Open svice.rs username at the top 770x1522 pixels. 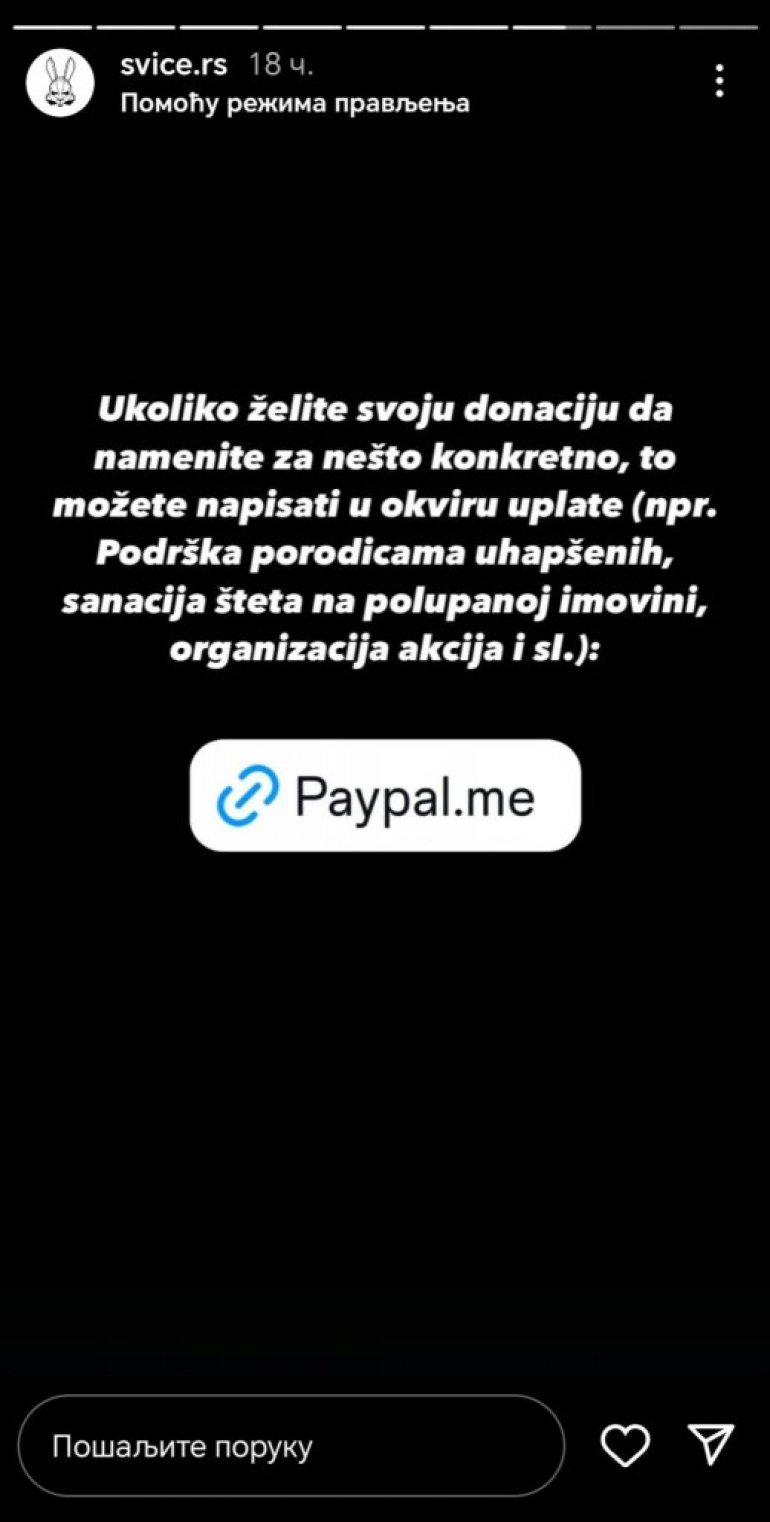click(173, 66)
